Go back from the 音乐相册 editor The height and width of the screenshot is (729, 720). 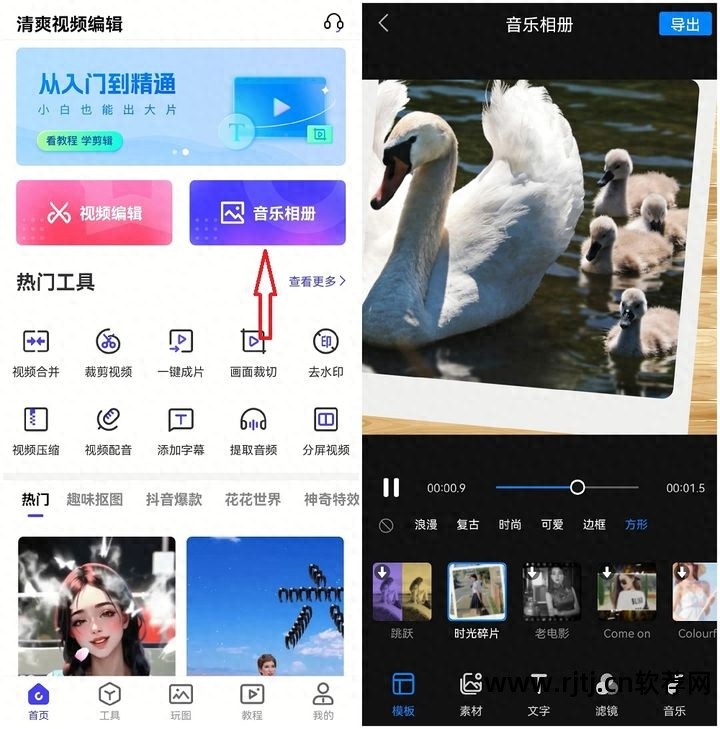pos(383,24)
